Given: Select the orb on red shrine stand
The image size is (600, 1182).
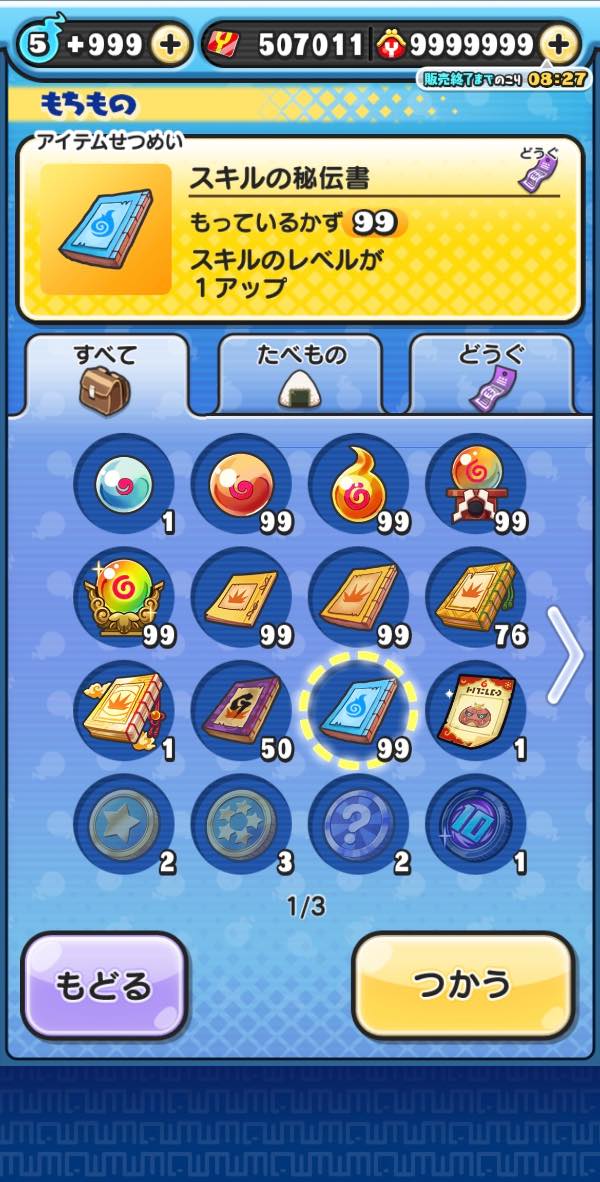Looking at the screenshot, I should [476, 484].
